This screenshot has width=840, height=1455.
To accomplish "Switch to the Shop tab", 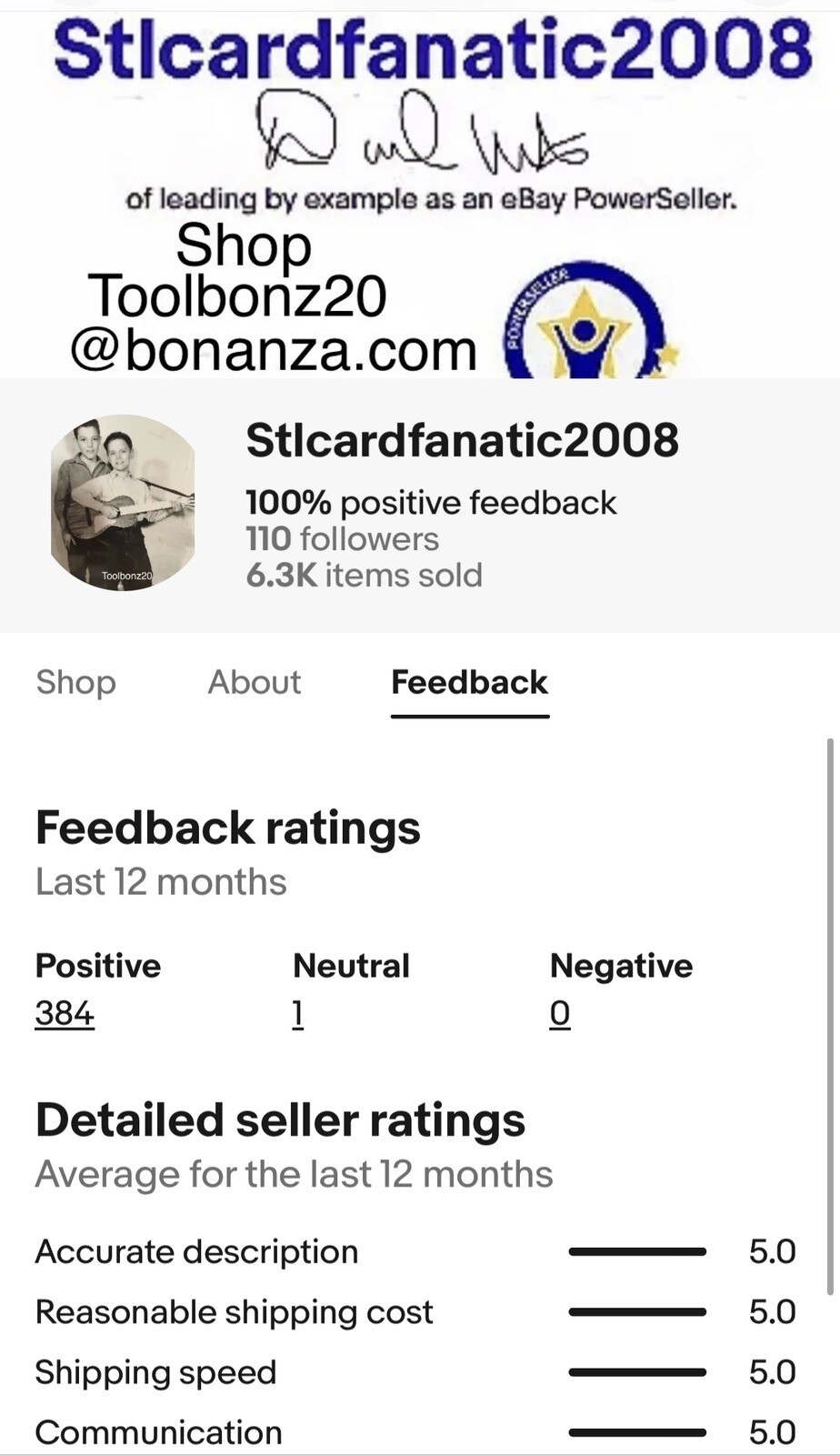I will pos(76,682).
